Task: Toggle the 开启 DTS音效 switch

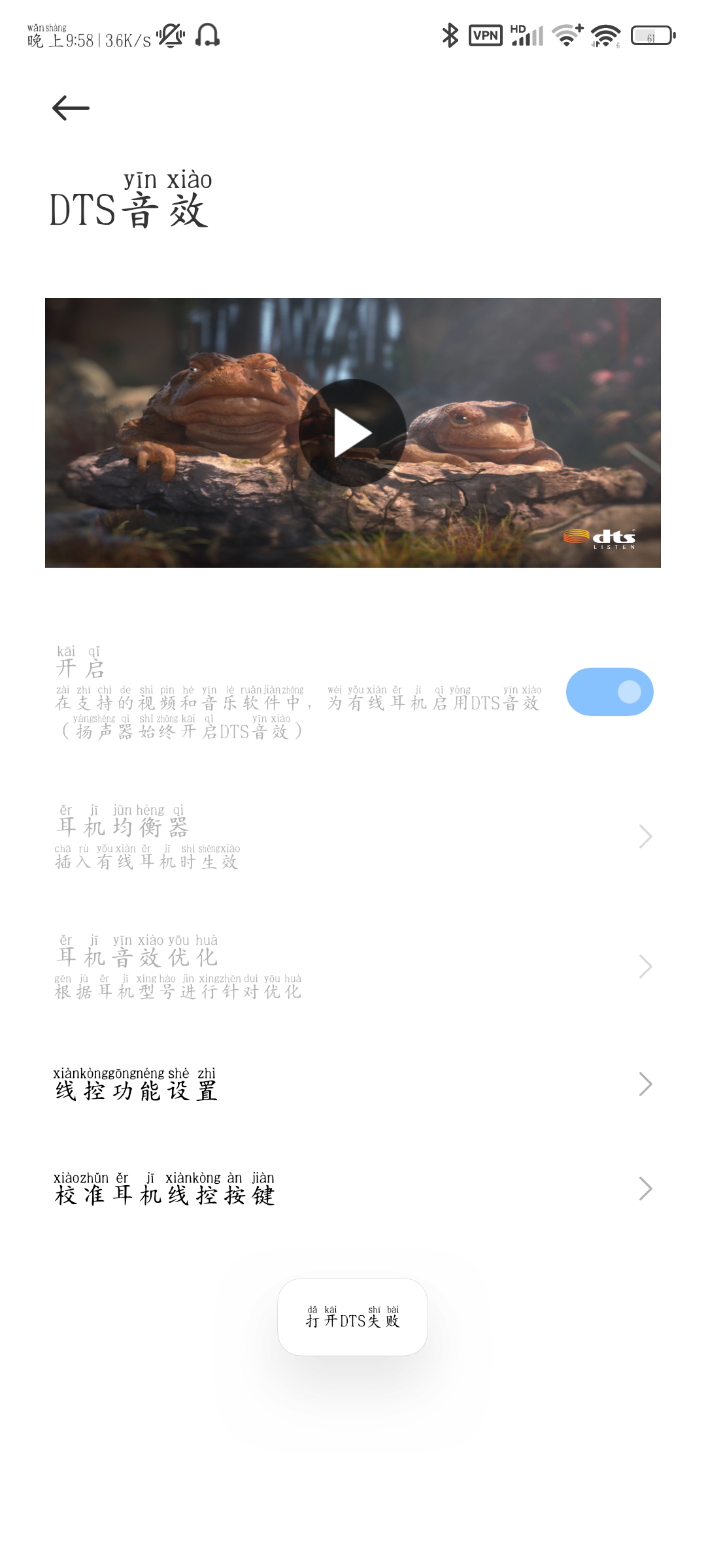Action: coord(609,692)
